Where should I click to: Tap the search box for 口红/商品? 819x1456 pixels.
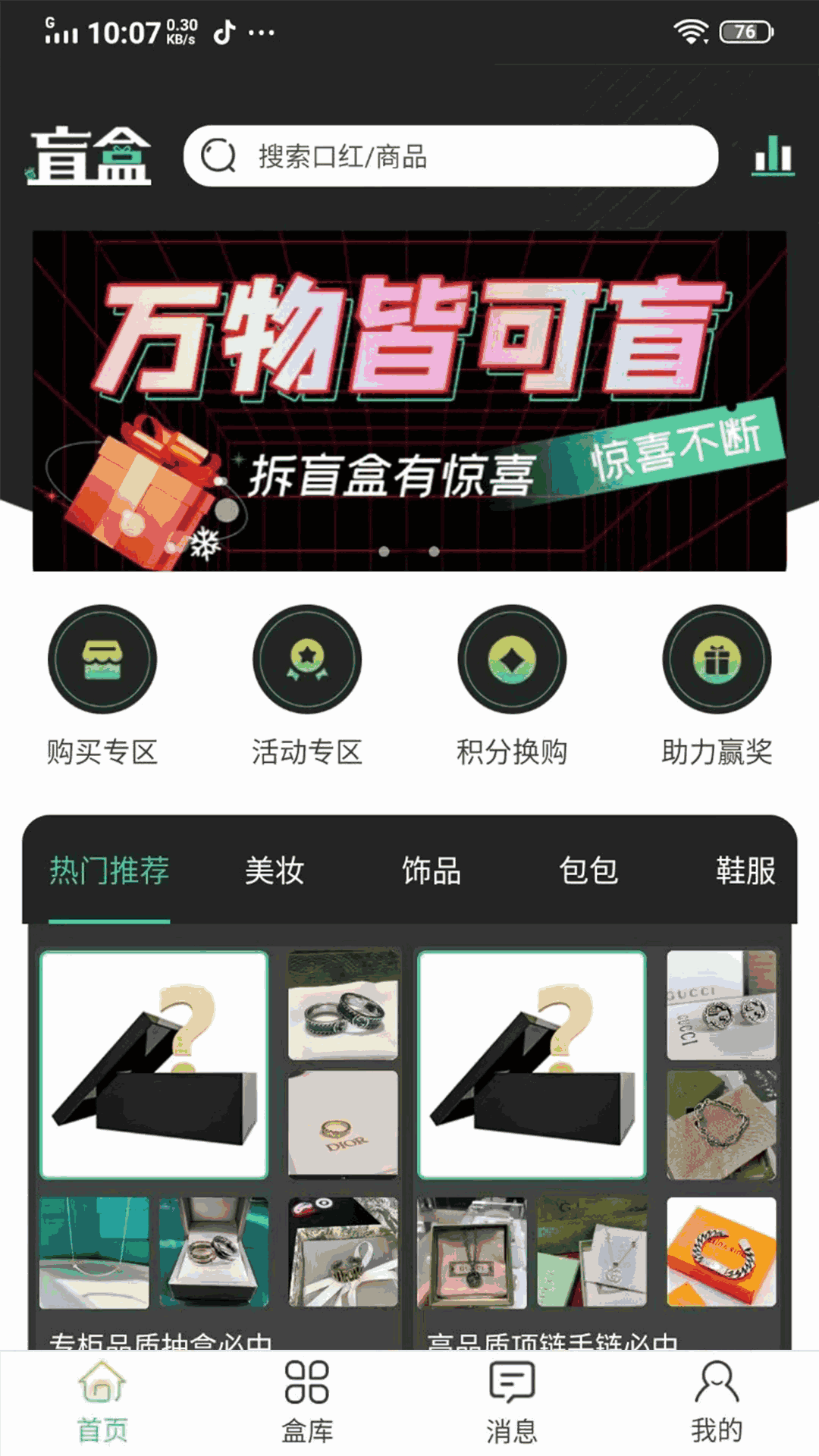click(450, 156)
